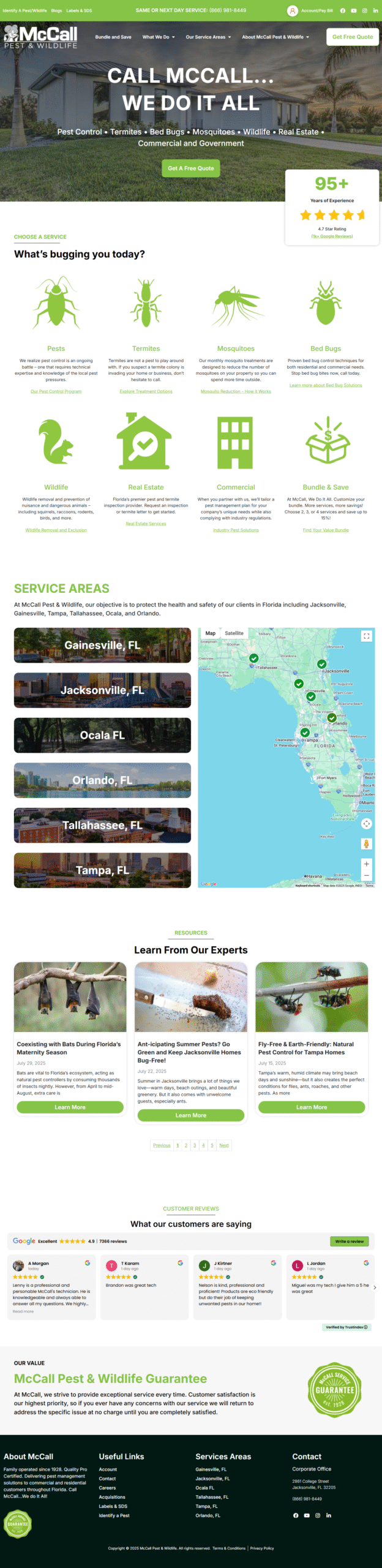
Task: Select the Gainesville, FL service area tile
Action: pos(102,645)
